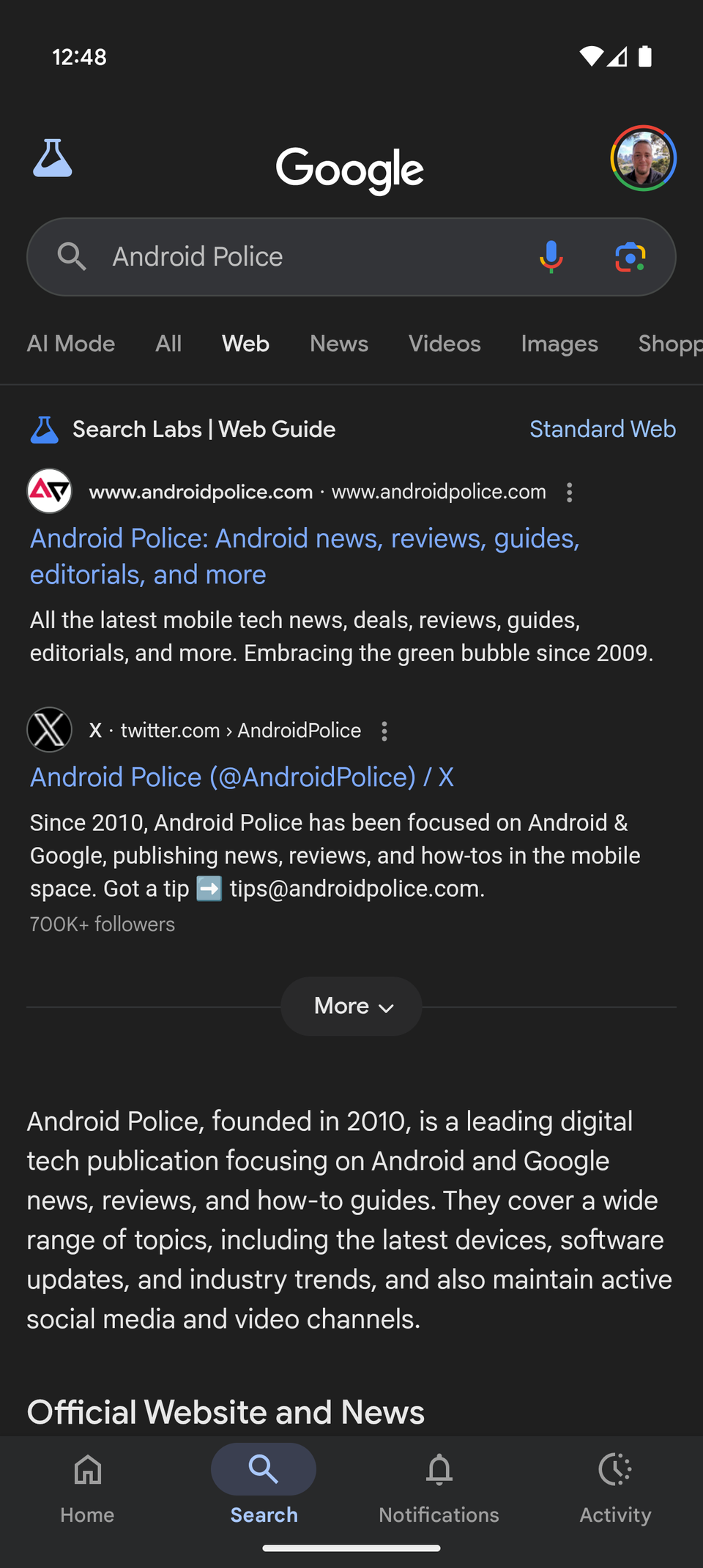
Task: Open options menu for the X result
Action: point(384,731)
